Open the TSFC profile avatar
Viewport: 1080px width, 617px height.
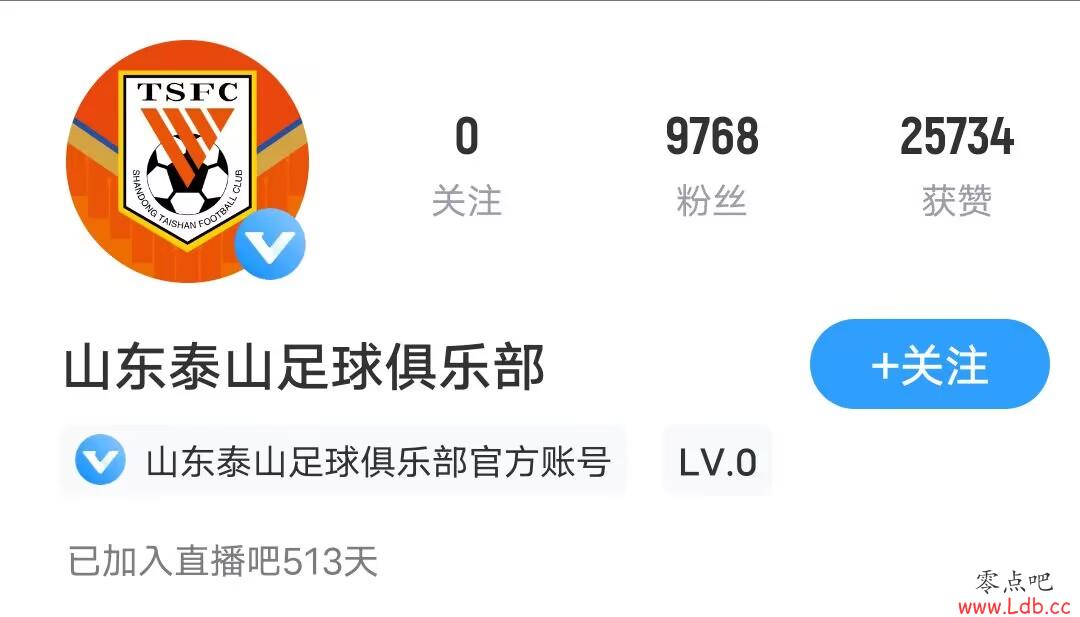coord(187,162)
